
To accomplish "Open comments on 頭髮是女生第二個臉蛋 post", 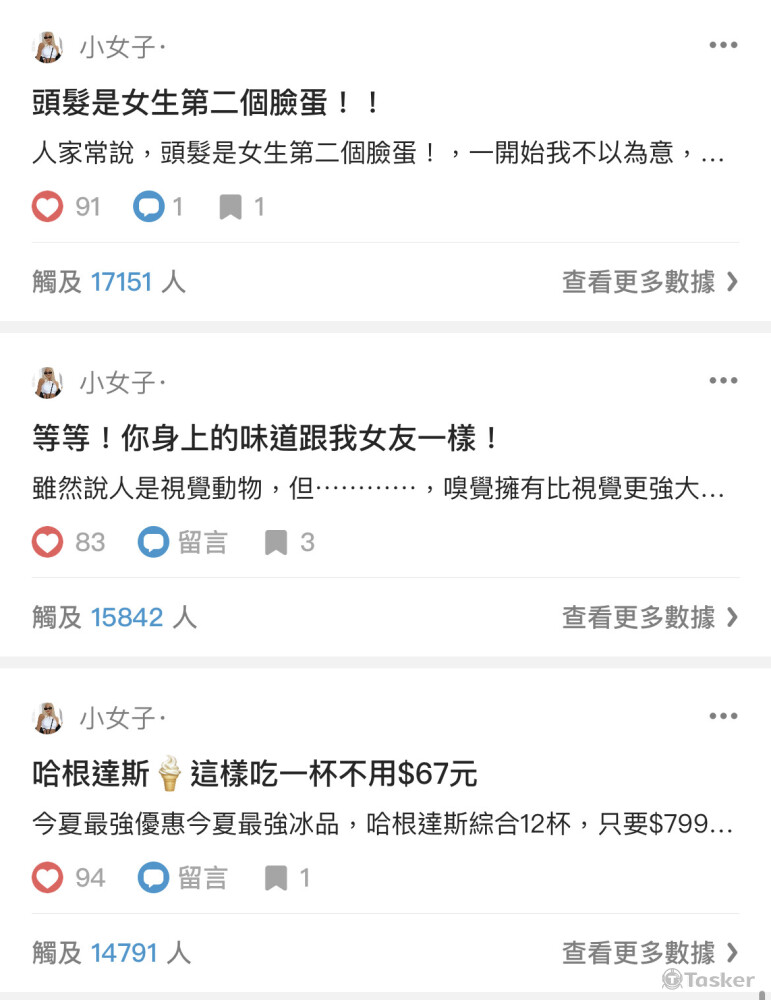I will click(x=149, y=207).
